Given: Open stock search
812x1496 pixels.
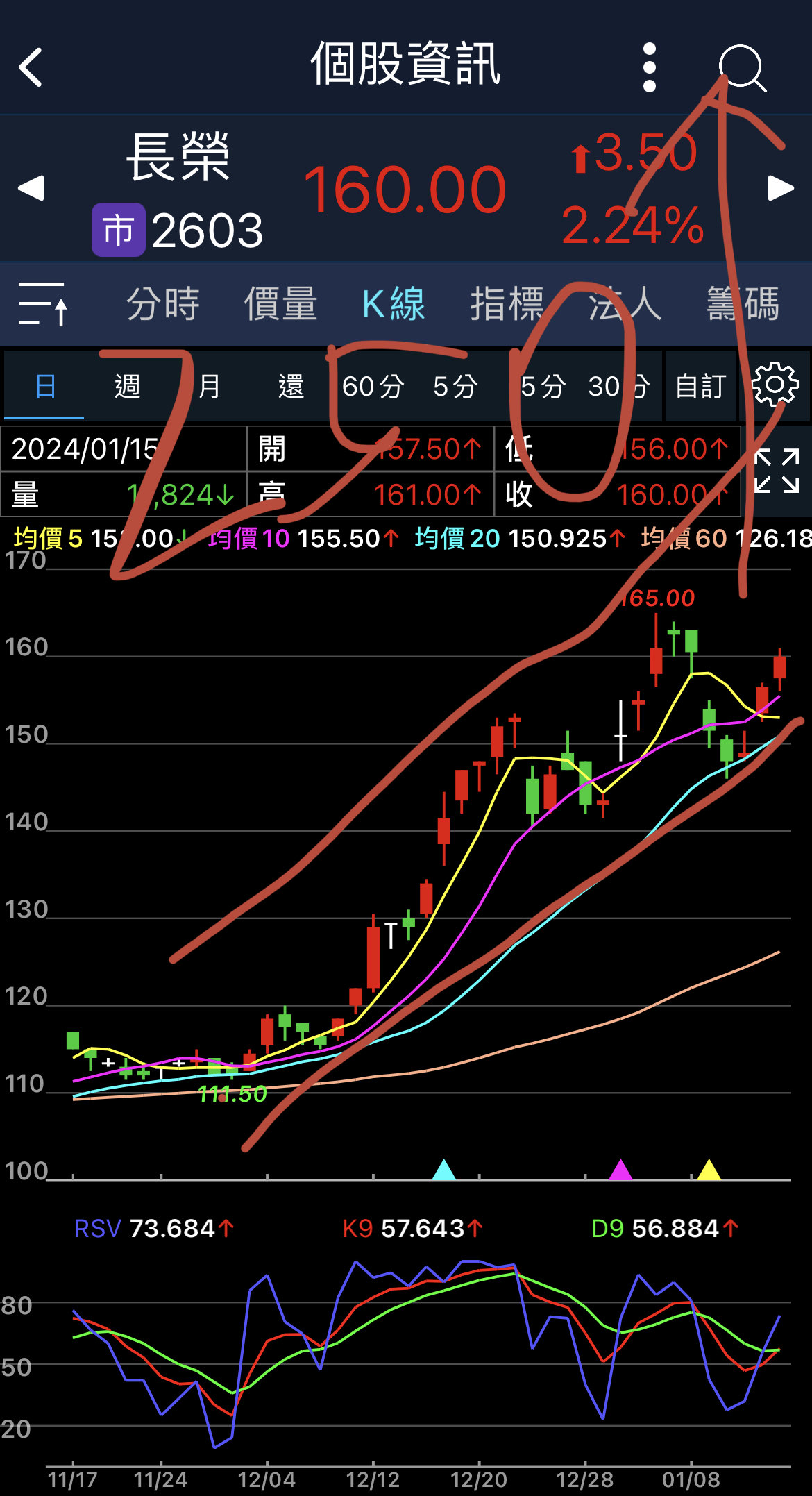Looking at the screenshot, I should coord(741,67).
